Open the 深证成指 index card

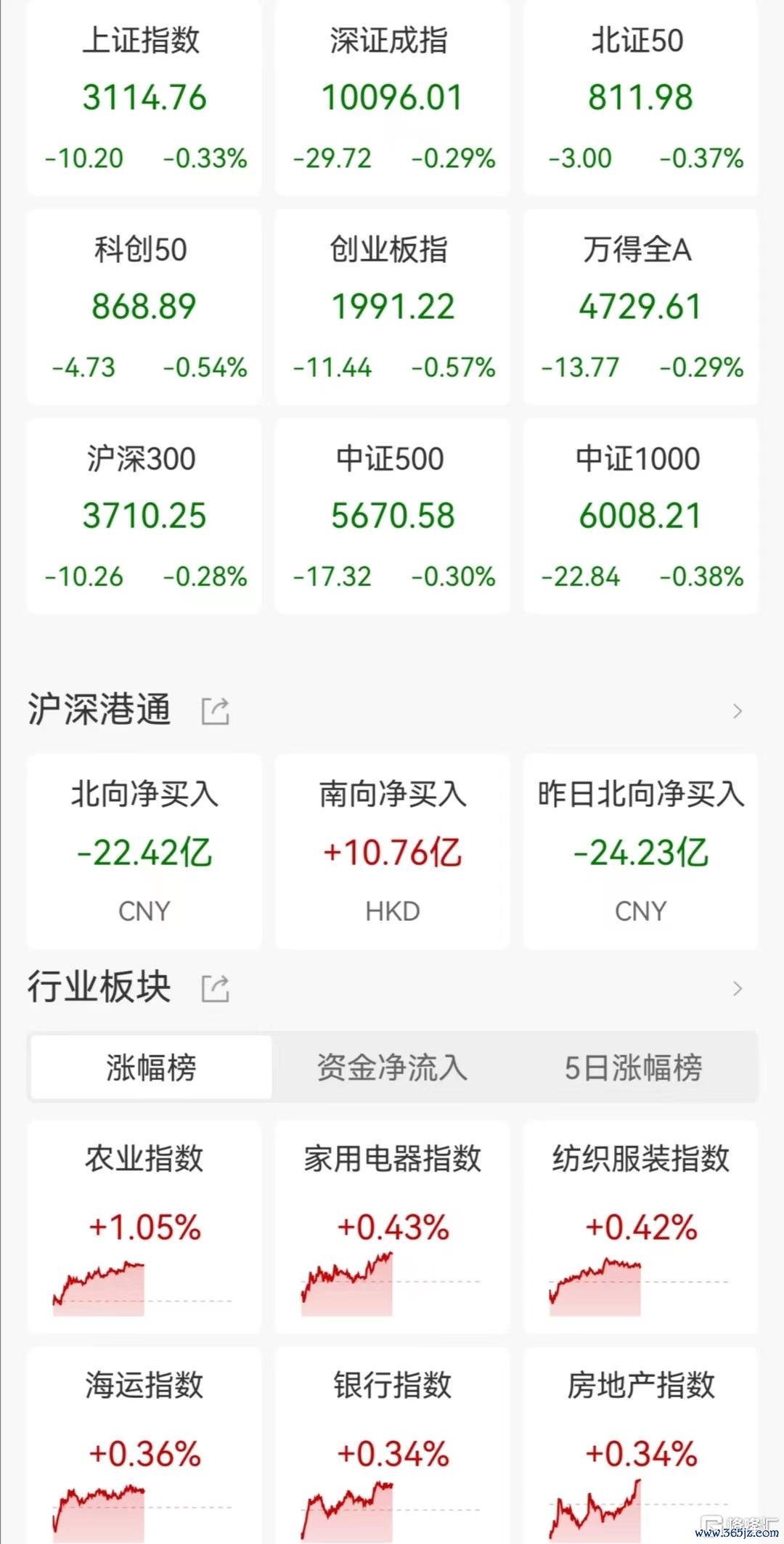coord(392,98)
